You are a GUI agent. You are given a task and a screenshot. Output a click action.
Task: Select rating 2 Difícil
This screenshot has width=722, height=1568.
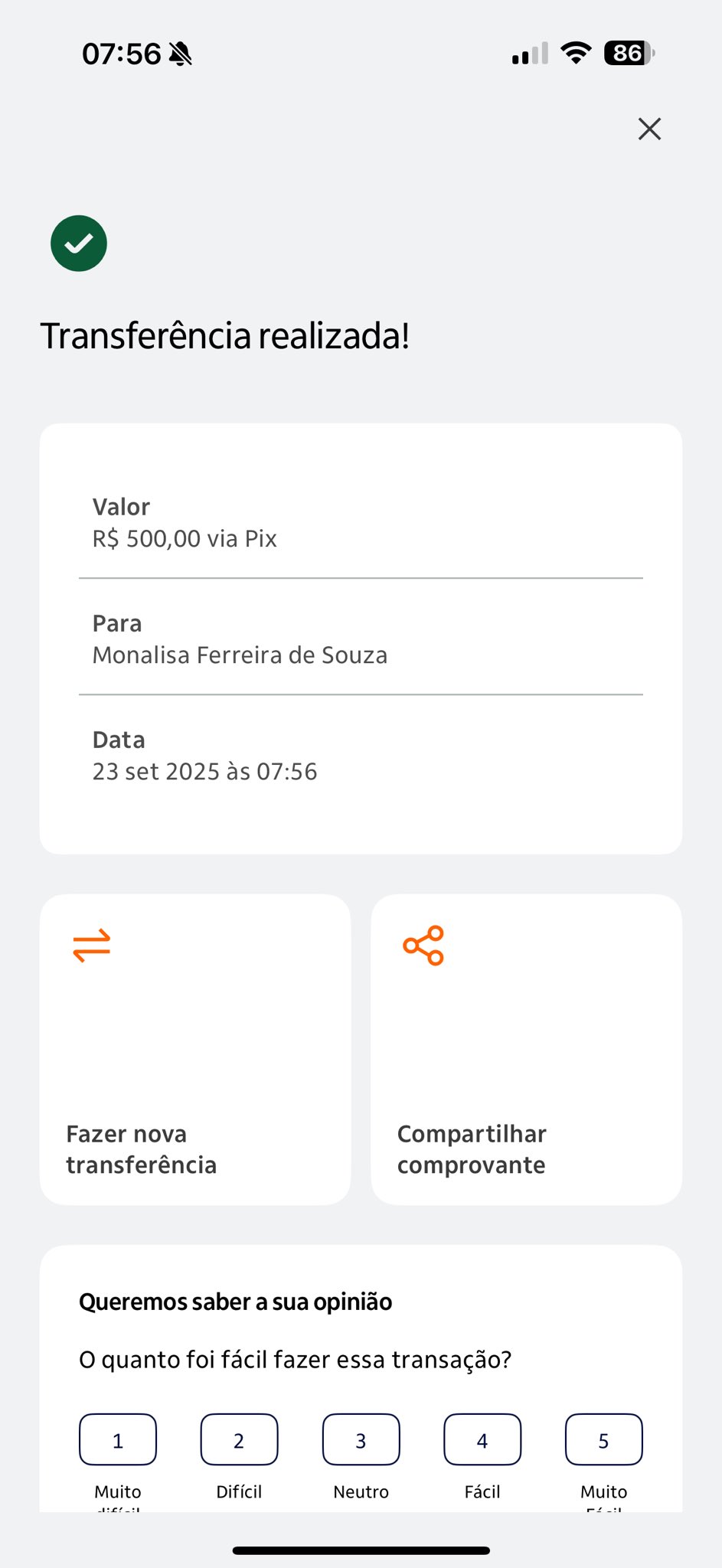[239, 1439]
